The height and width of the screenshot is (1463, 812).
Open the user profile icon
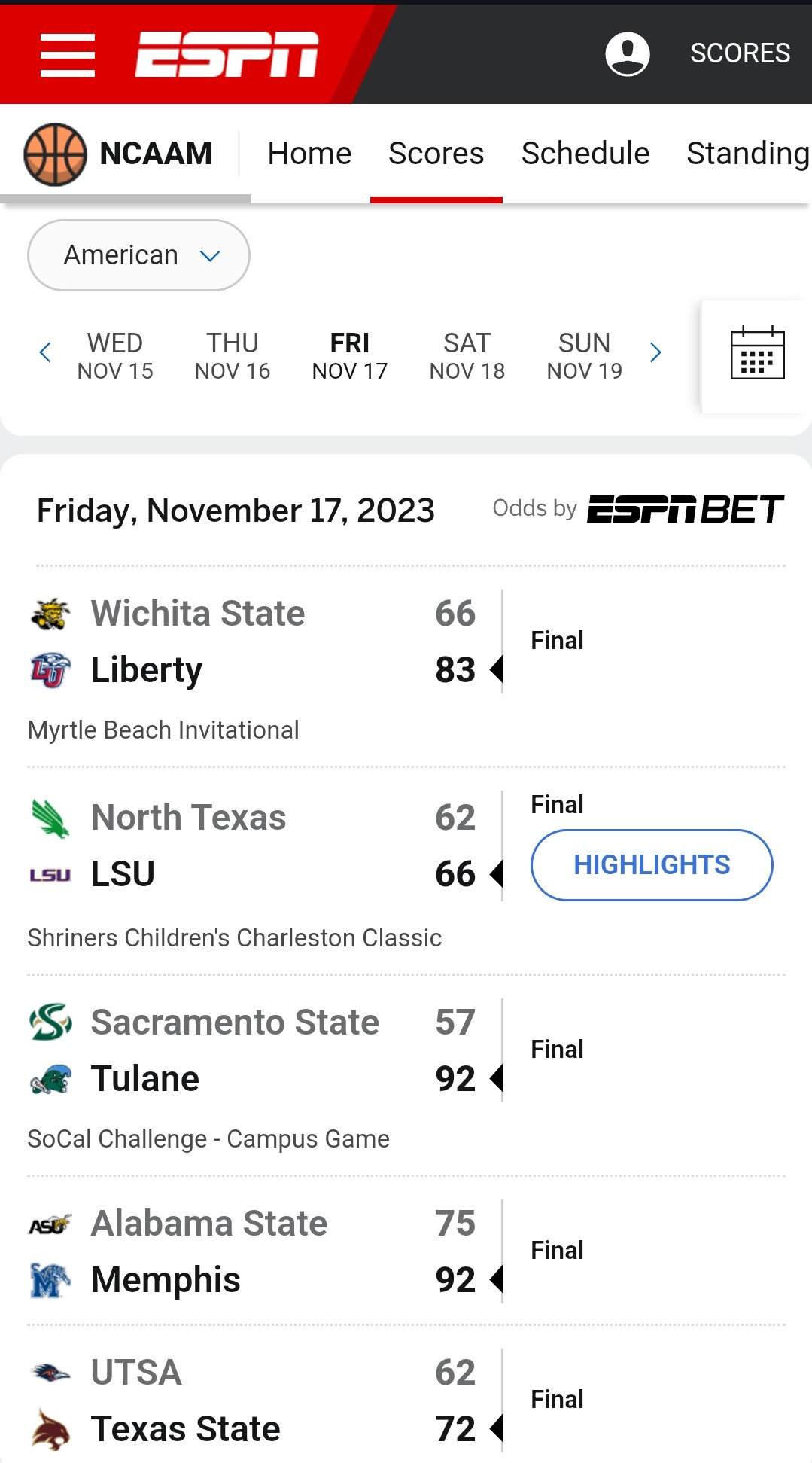point(628,53)
